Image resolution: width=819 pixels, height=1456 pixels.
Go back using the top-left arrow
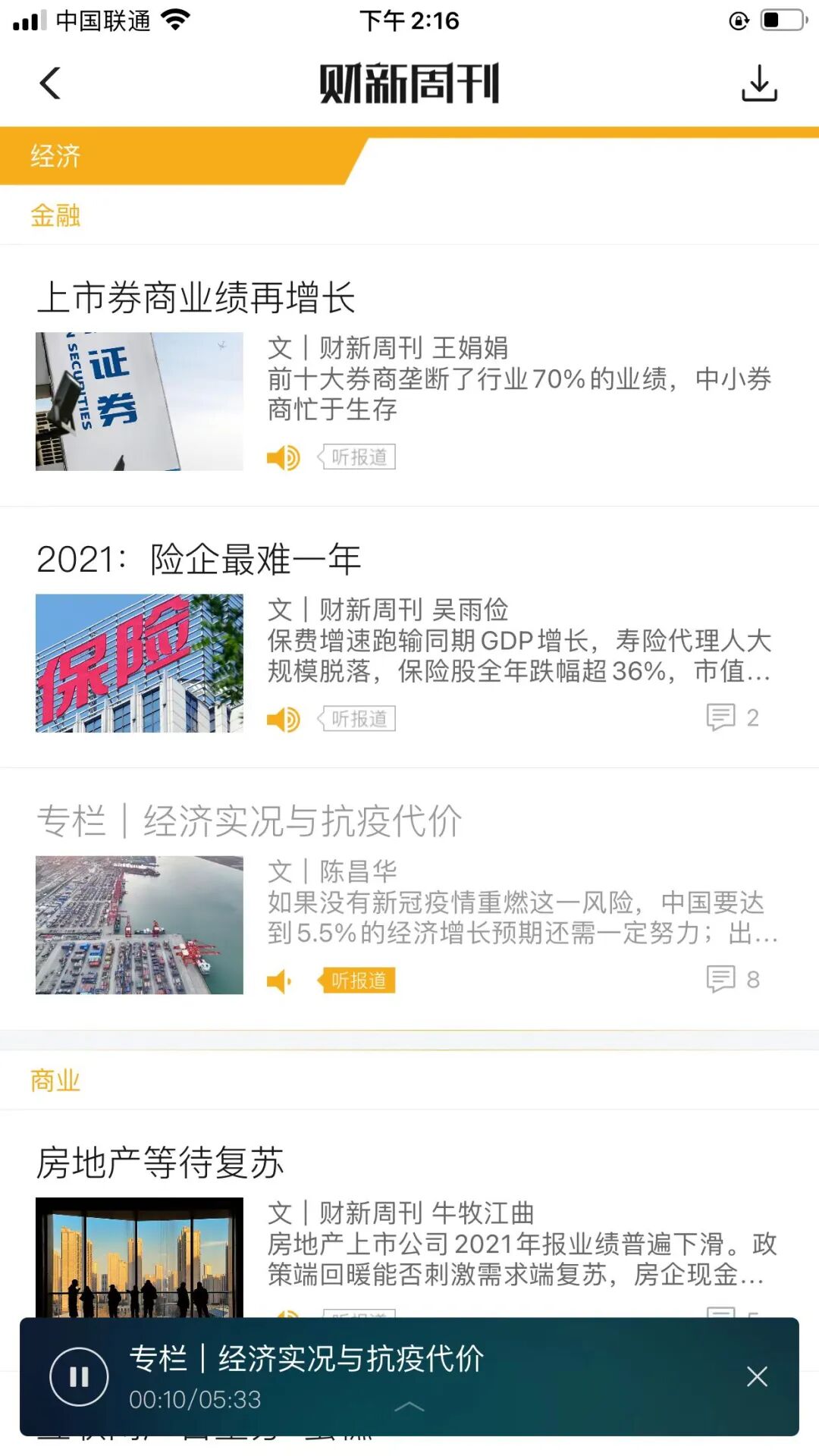pyautogui.click(x=50, y=83)
